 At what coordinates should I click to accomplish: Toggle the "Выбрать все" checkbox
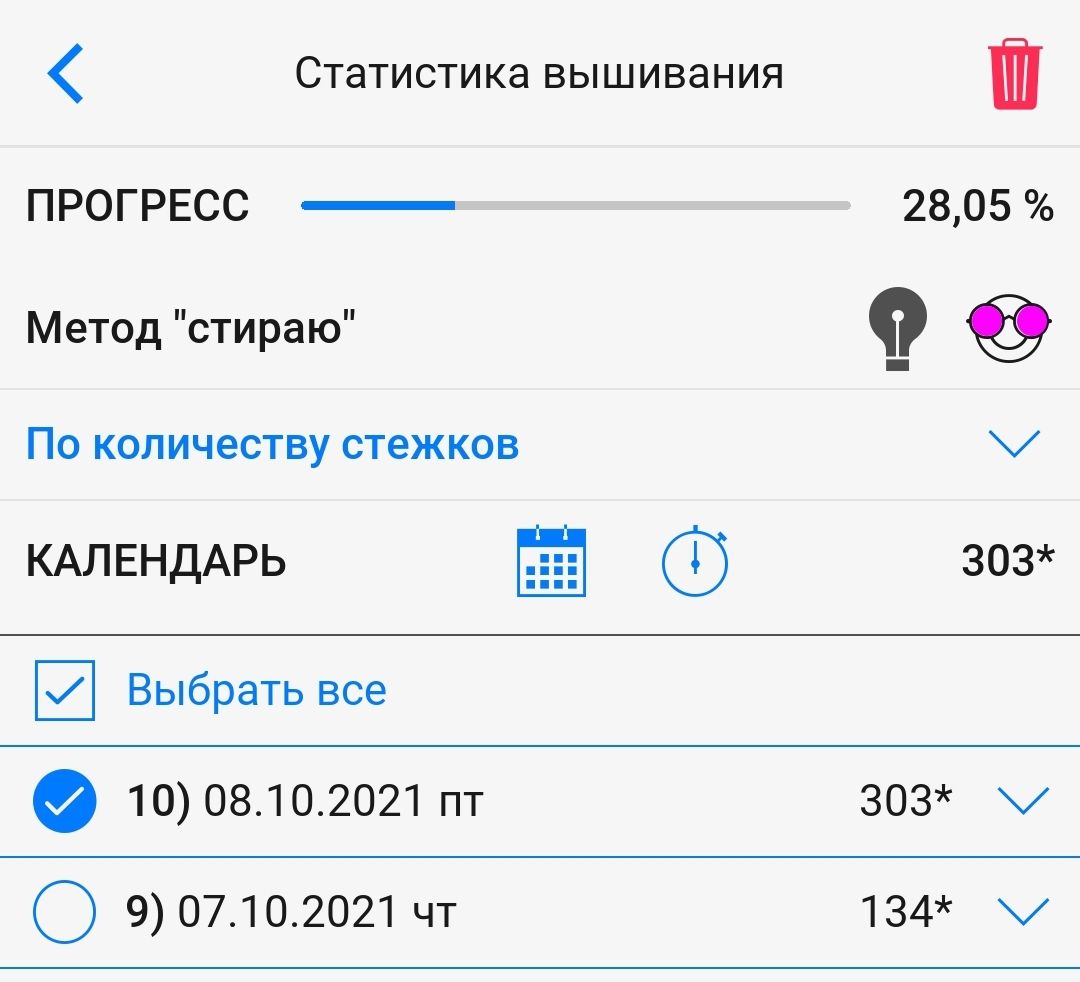click(65, 691)
